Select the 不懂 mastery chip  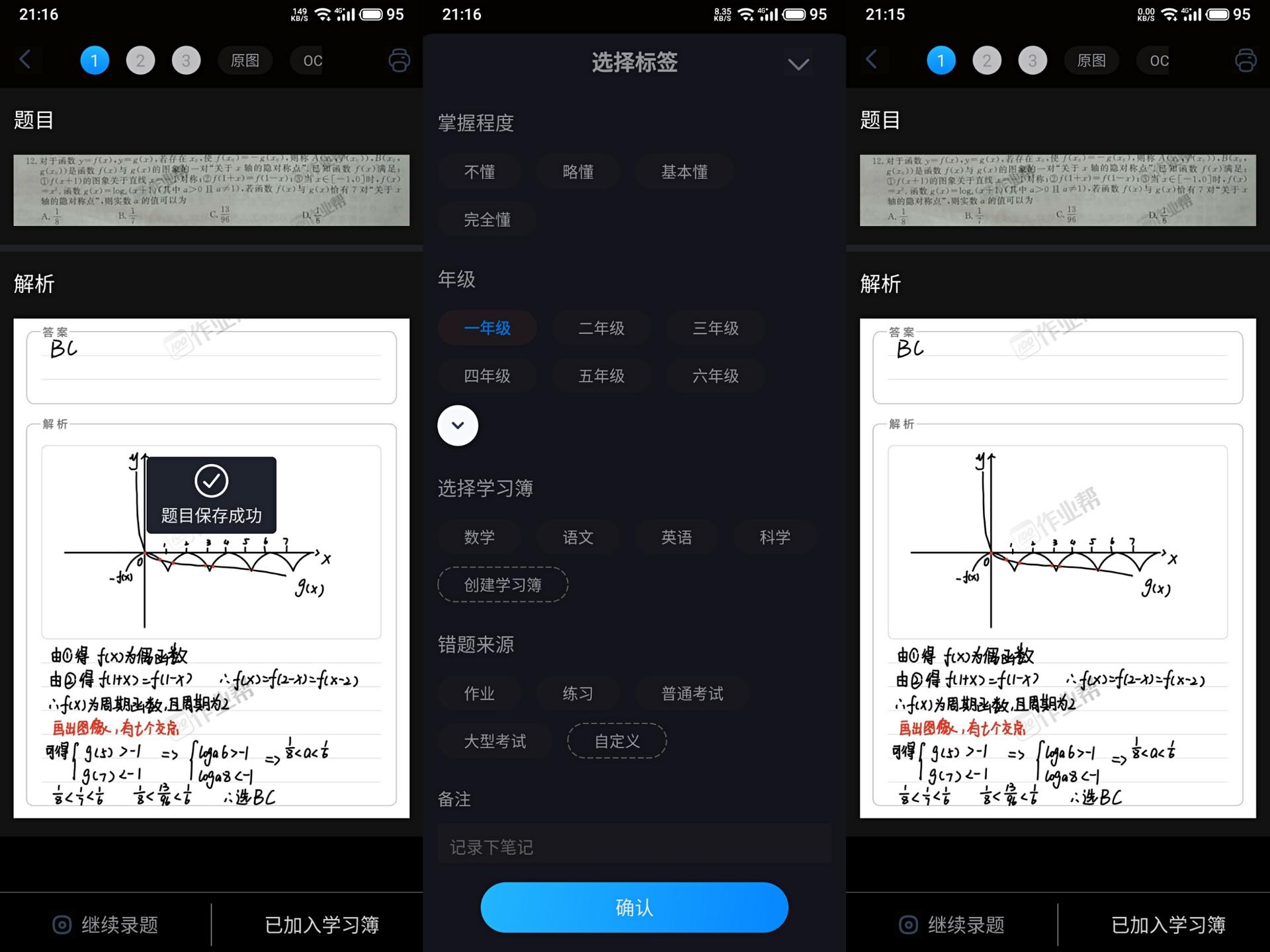[480, 172]
